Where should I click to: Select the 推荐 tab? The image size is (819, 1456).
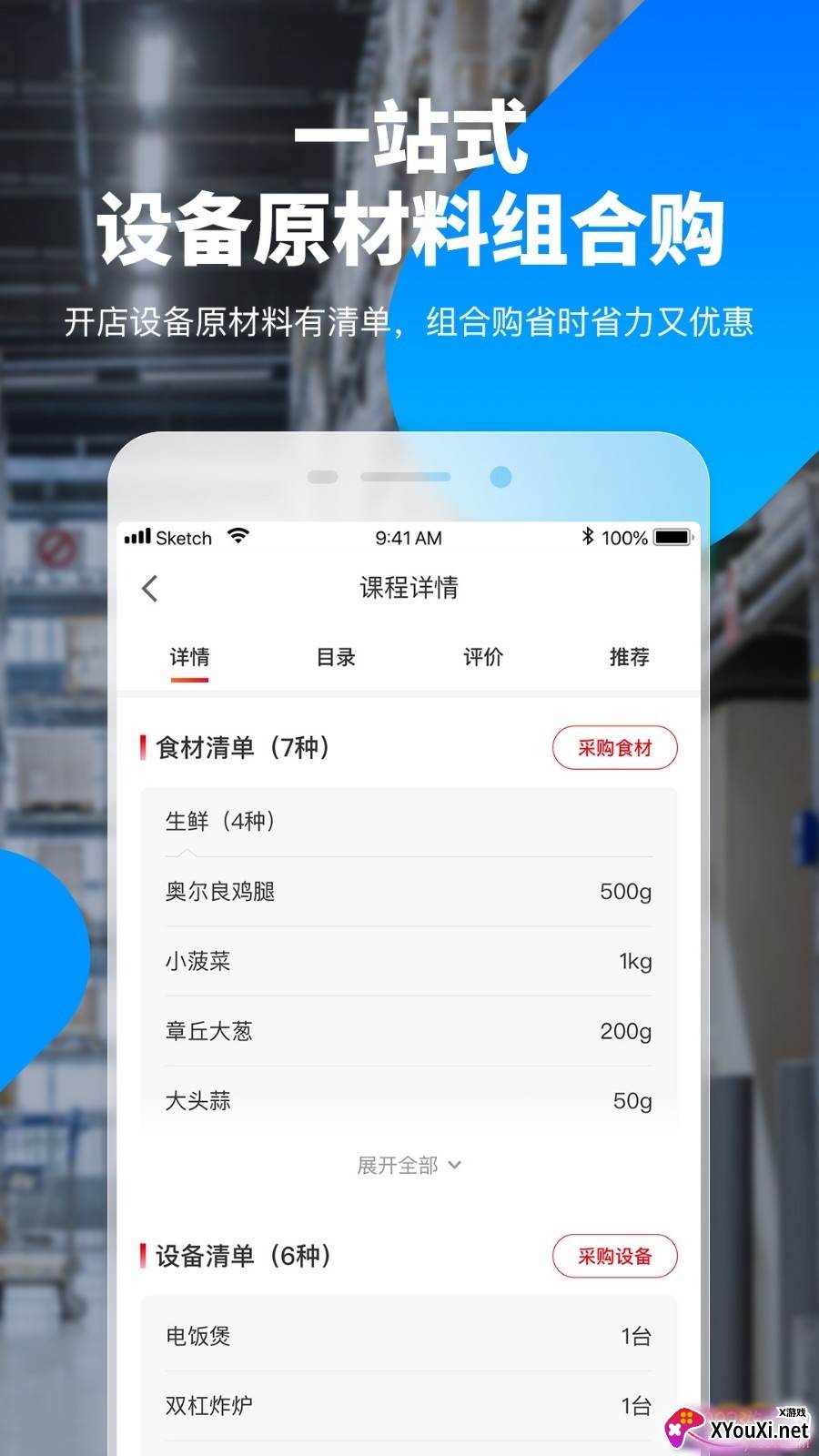click(628, 657)
